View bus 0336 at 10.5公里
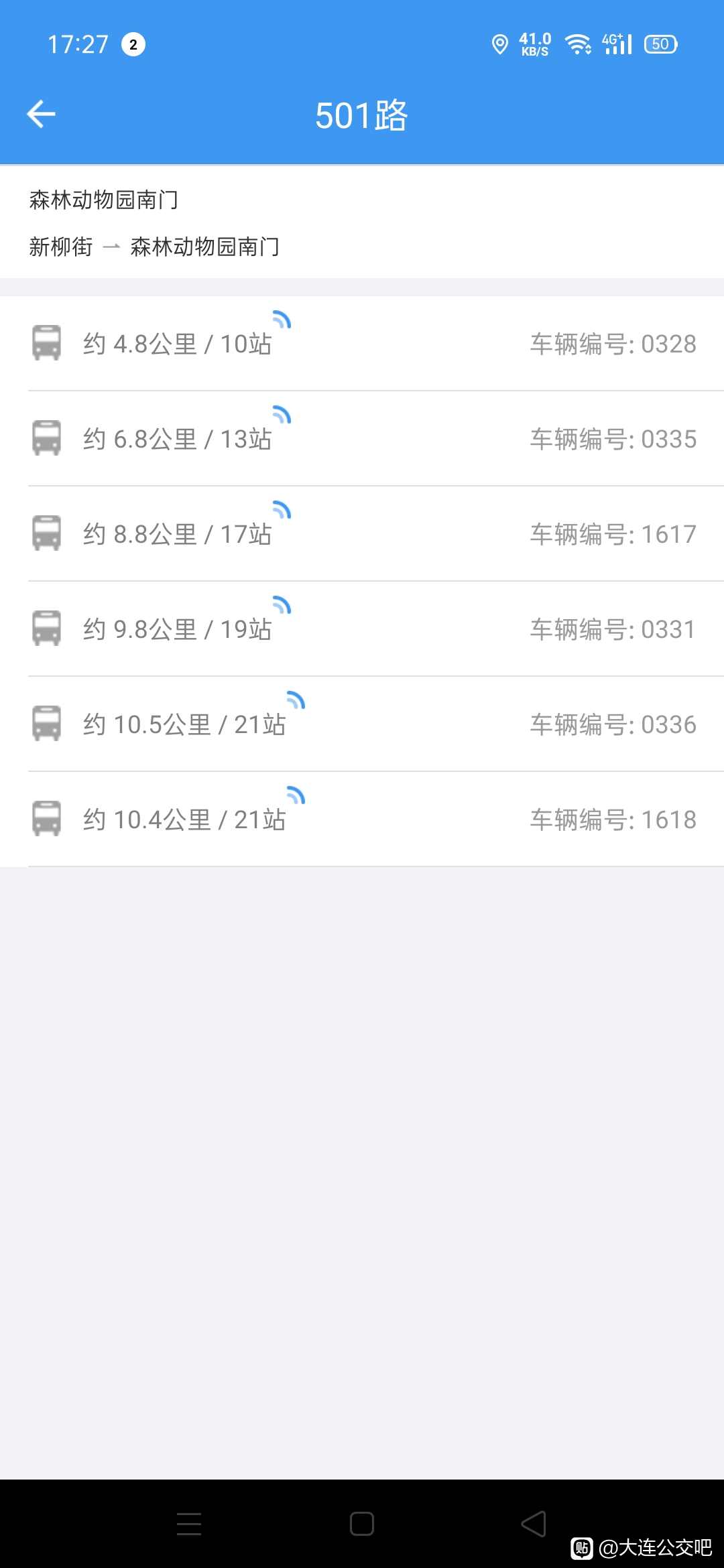 click(362, 724)
